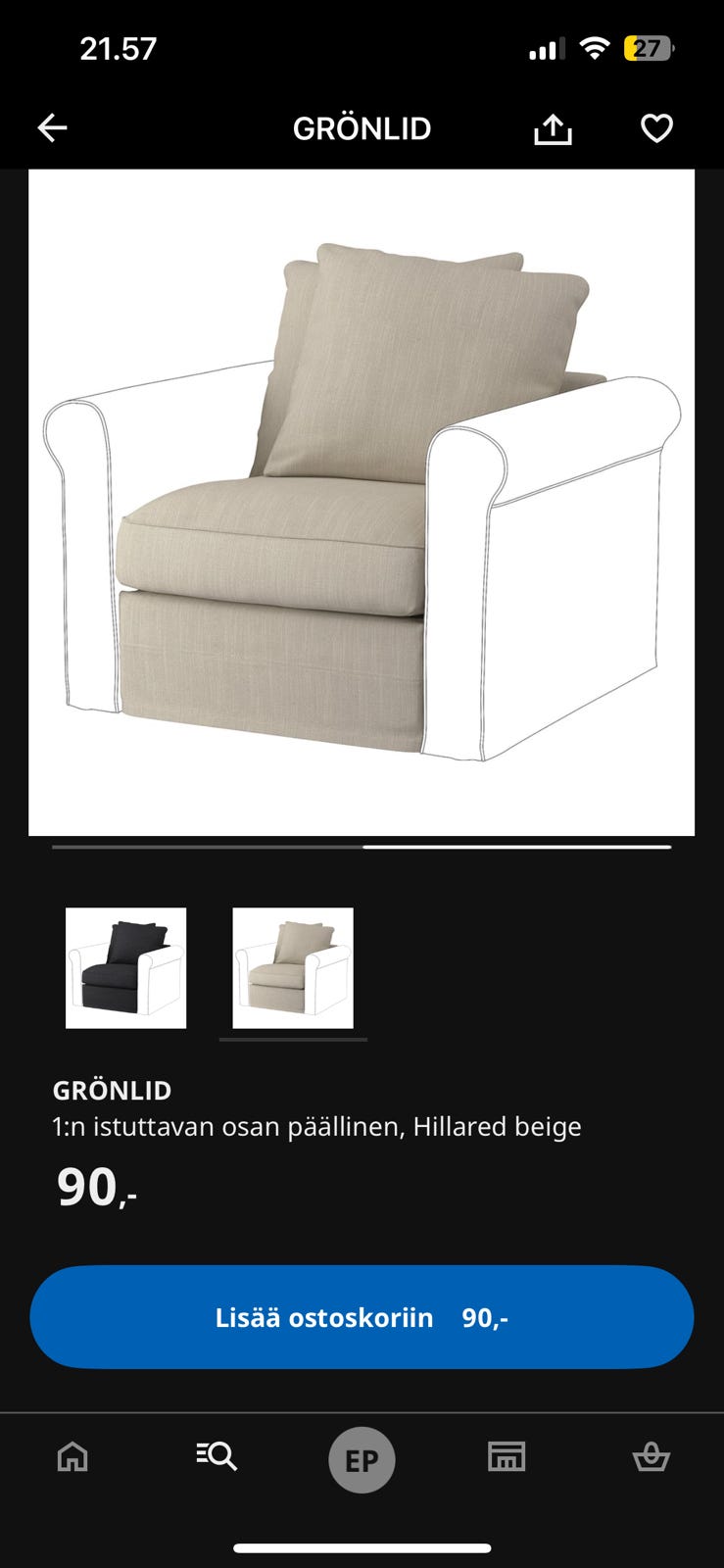
Task: Select the beige cover thumbnail
Action: pyautogui.click(x=293, y=968)
